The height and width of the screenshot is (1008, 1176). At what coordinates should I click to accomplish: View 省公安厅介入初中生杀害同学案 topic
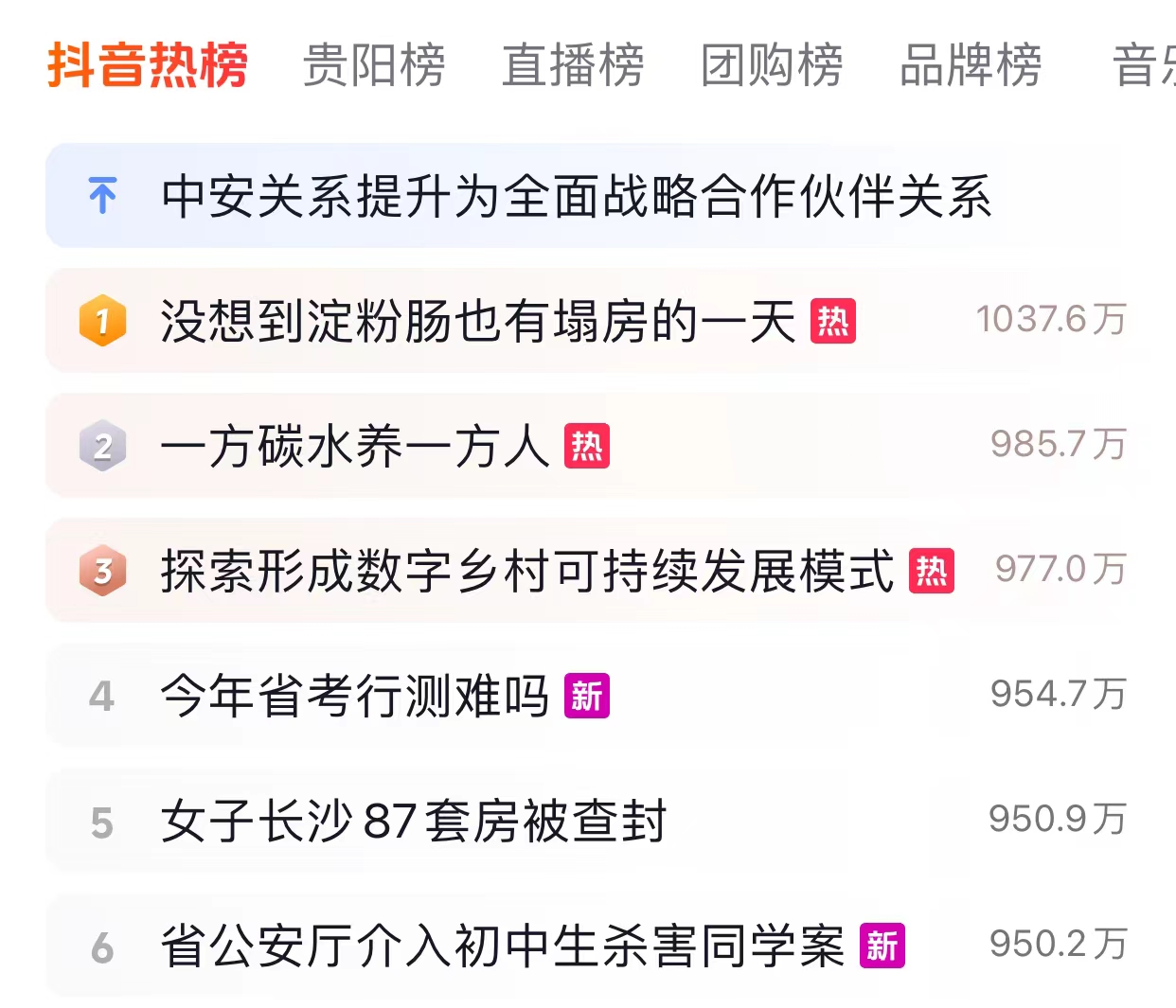[x=502, y=946]
